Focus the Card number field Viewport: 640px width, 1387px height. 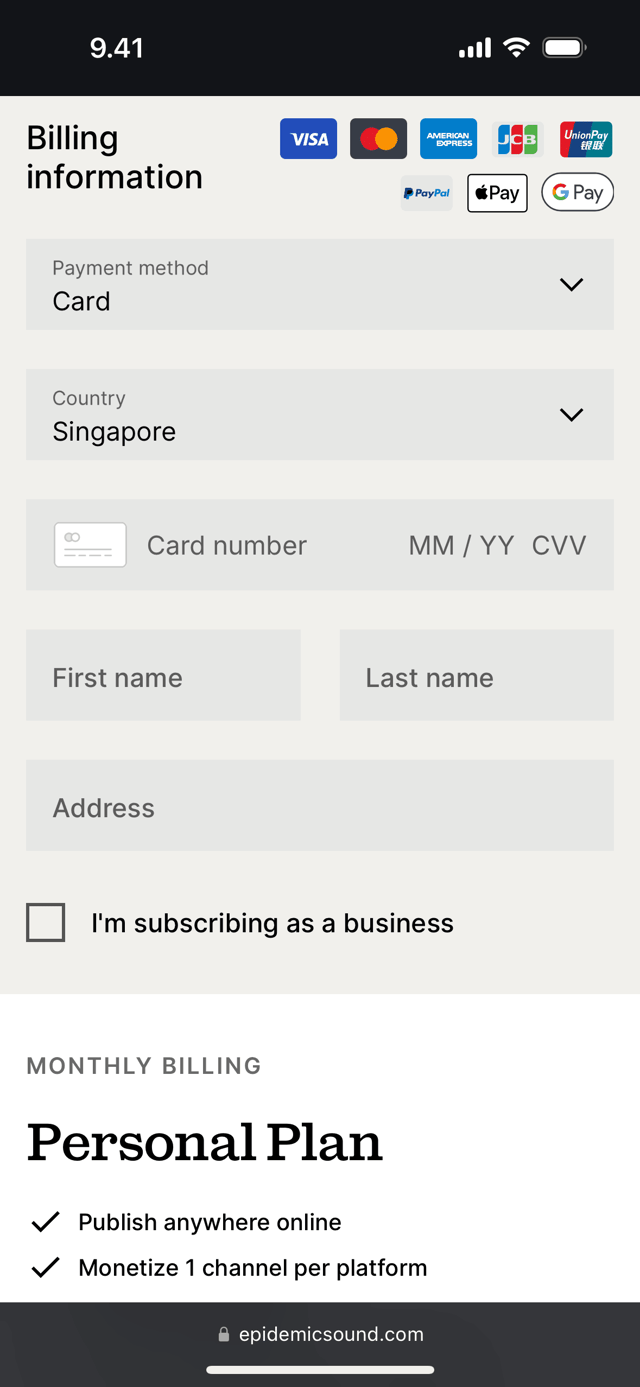[x=227, y=545]
